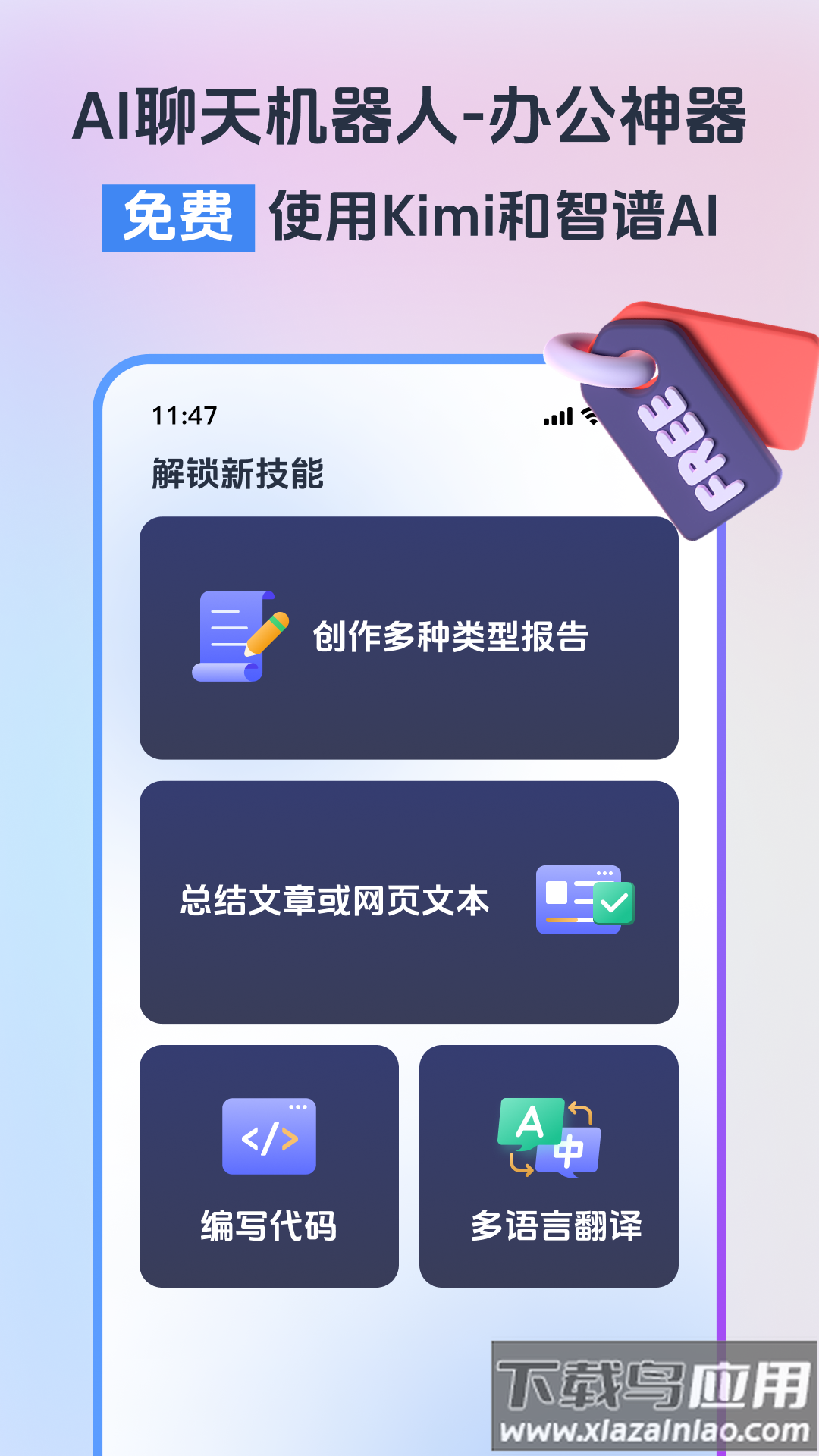Open the 创作多种类型报告 feature card
This screenshot has height=1456, width=819.
(409, 637)
